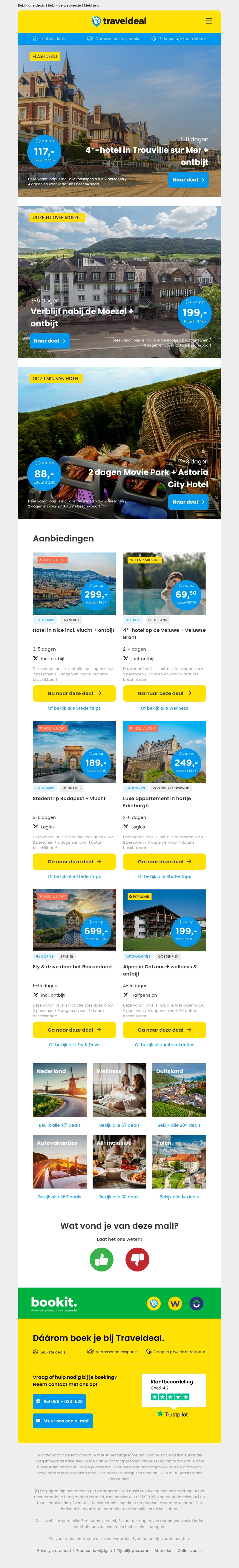Open the hamburger menu in the Traveldeal header
239x1568 pixels.
[209, 21]
